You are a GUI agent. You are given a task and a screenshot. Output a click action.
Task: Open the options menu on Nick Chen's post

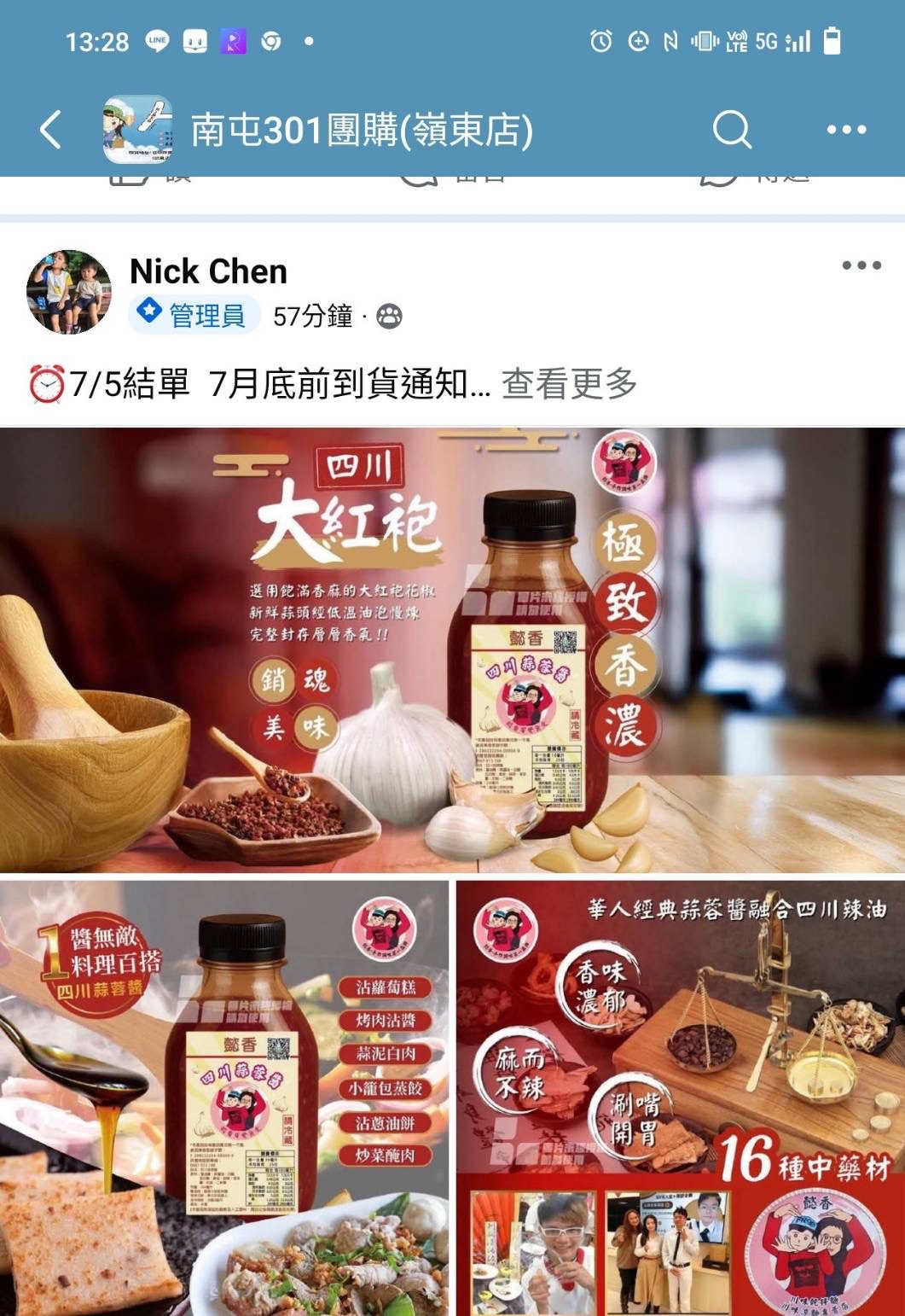861,265
